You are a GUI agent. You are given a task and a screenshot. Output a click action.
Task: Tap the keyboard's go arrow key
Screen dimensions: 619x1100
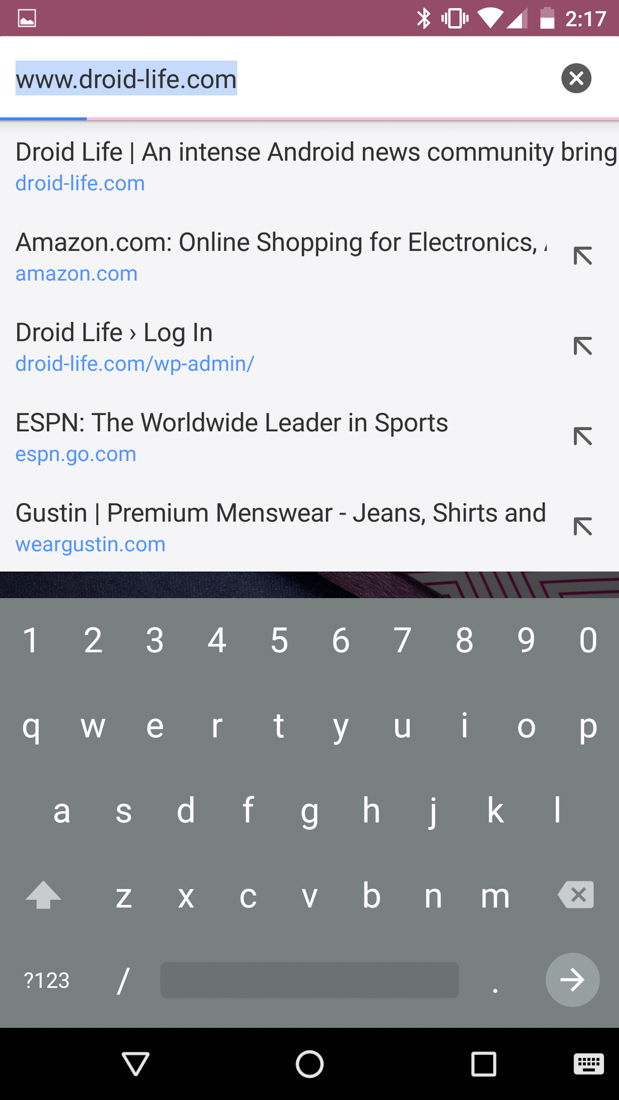pos(572,980)
